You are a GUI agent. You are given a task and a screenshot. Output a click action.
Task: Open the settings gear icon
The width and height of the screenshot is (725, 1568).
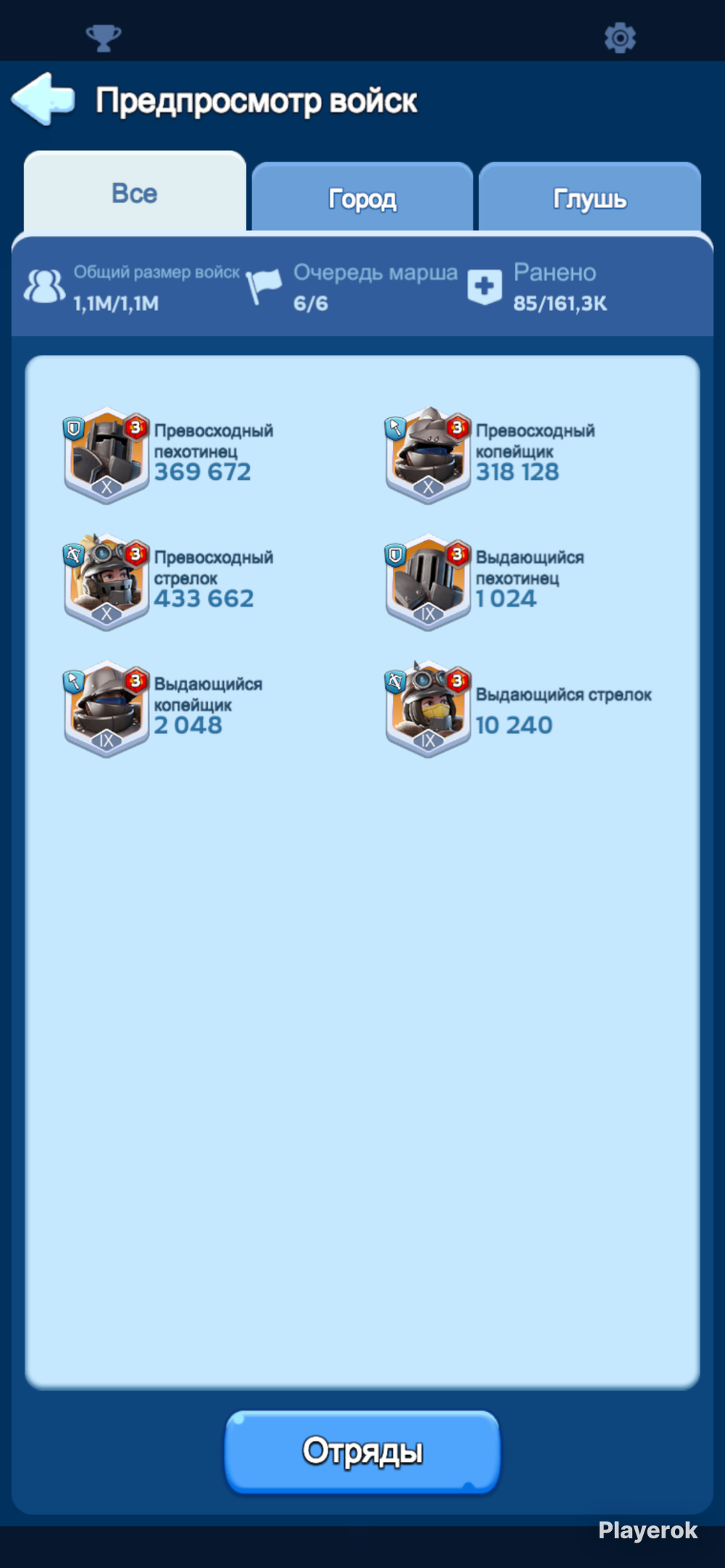[x=620, y=37]
